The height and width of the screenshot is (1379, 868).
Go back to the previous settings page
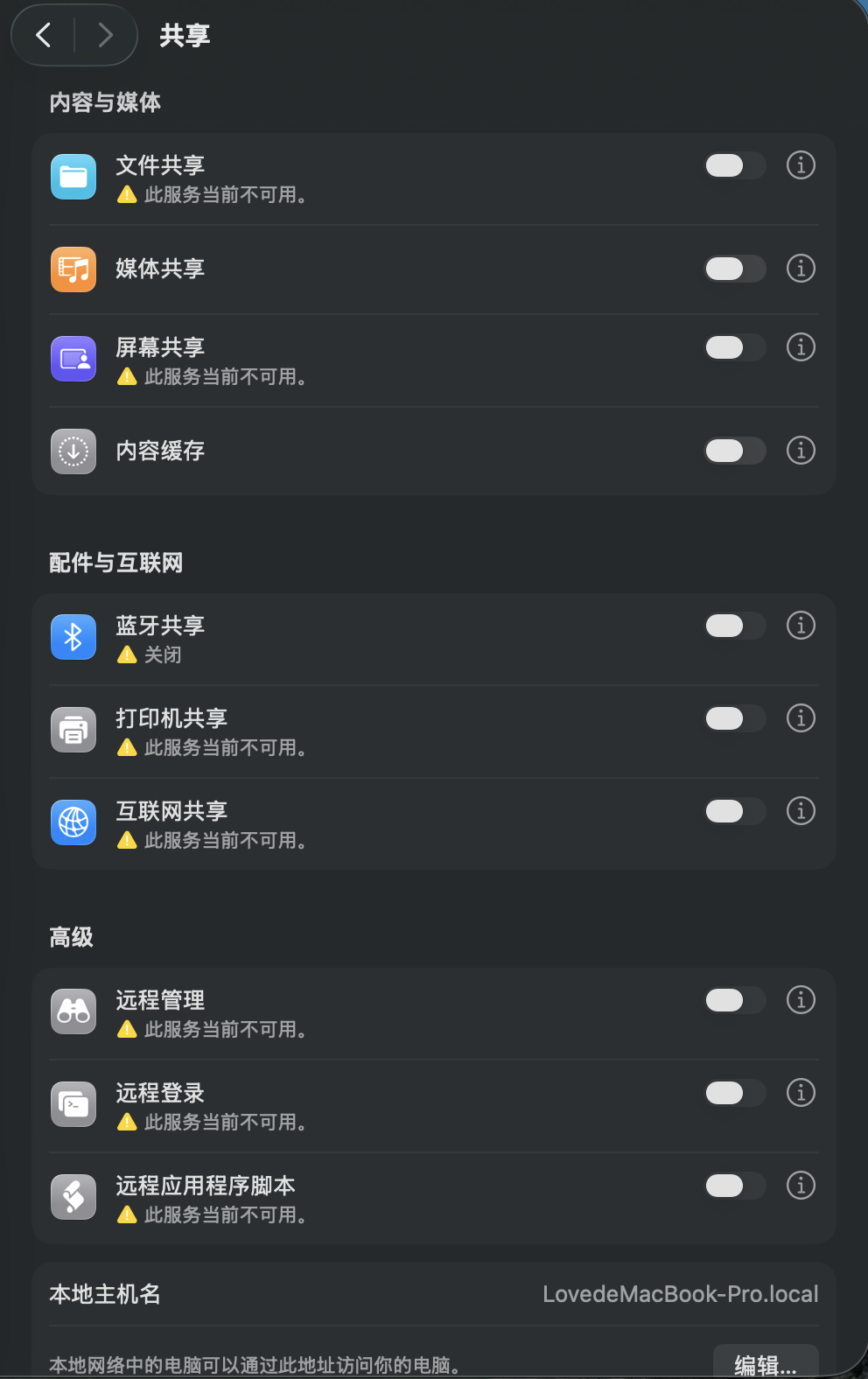[44, 35]
